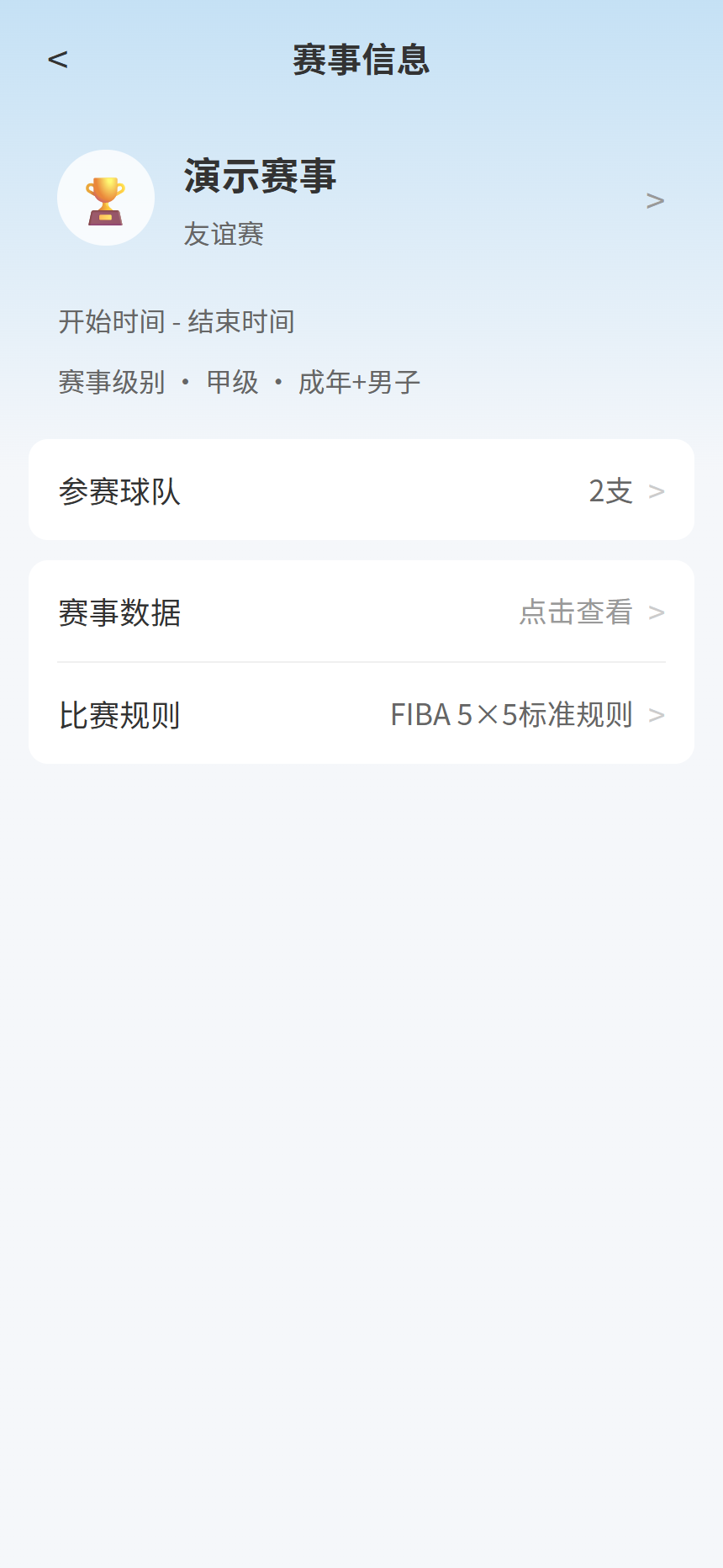Tap the 赛事级别 label
Screen dimensions: 723x1568
tap(110, 382)
